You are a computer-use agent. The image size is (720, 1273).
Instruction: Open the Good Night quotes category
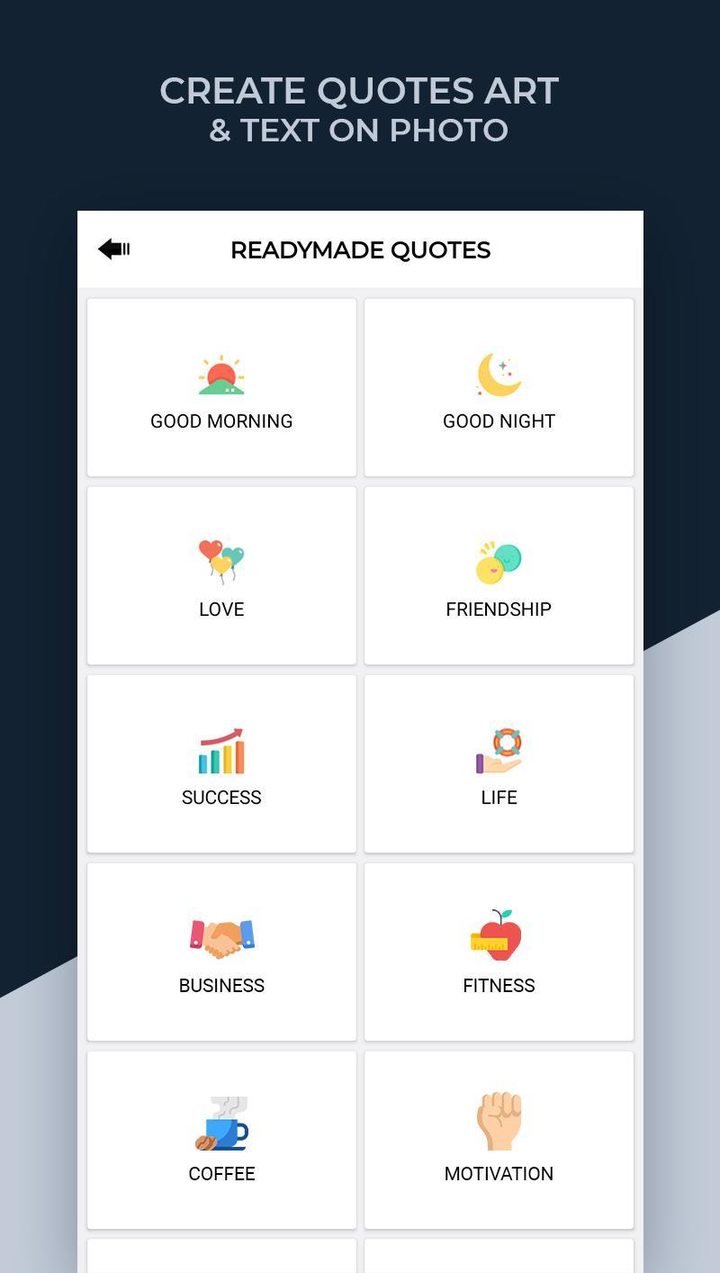coord(498,386)
